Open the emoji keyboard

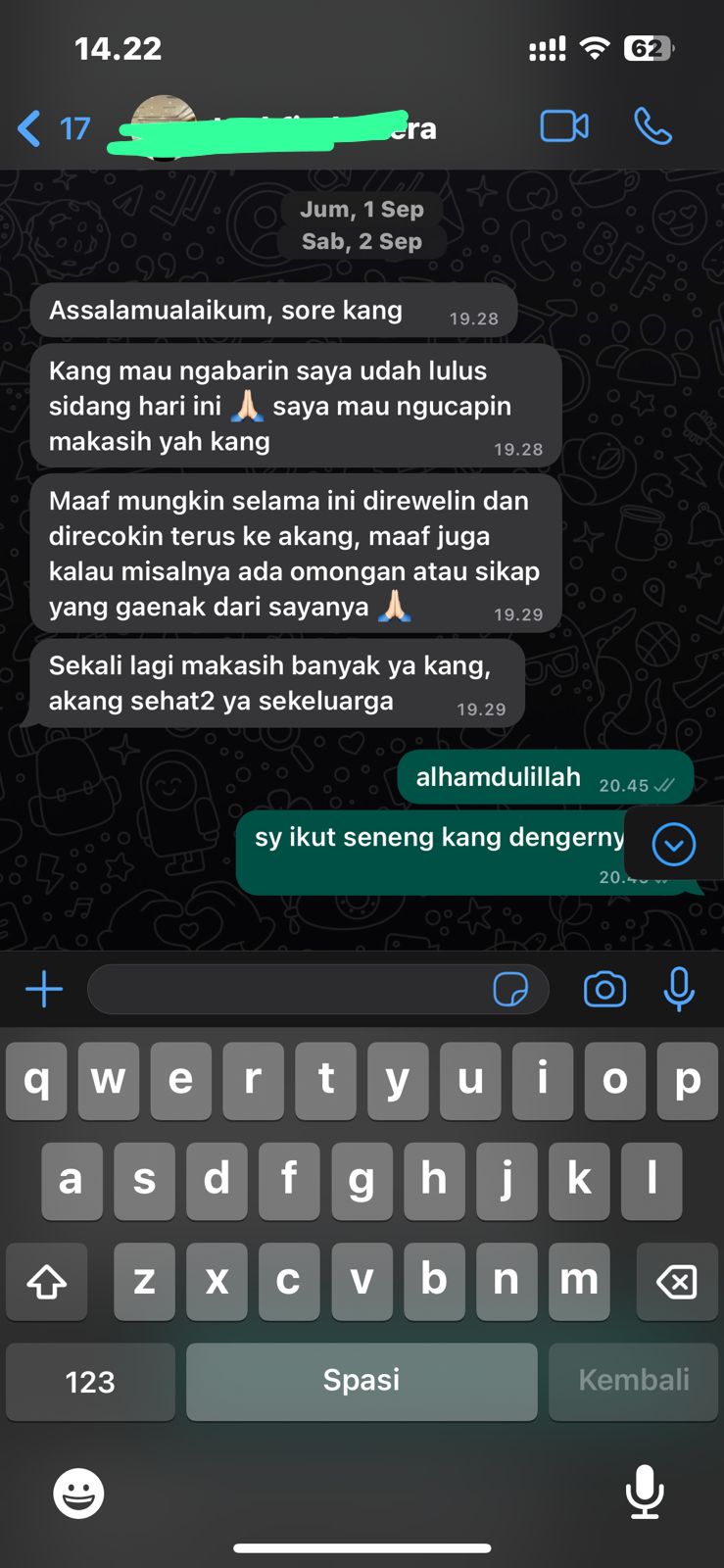78,1494
